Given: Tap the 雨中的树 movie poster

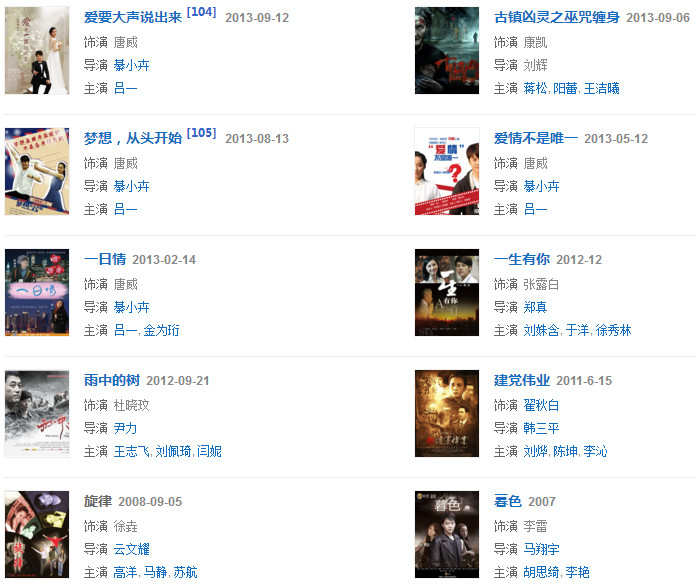Looking at the screenshot, I should point(37,414).
